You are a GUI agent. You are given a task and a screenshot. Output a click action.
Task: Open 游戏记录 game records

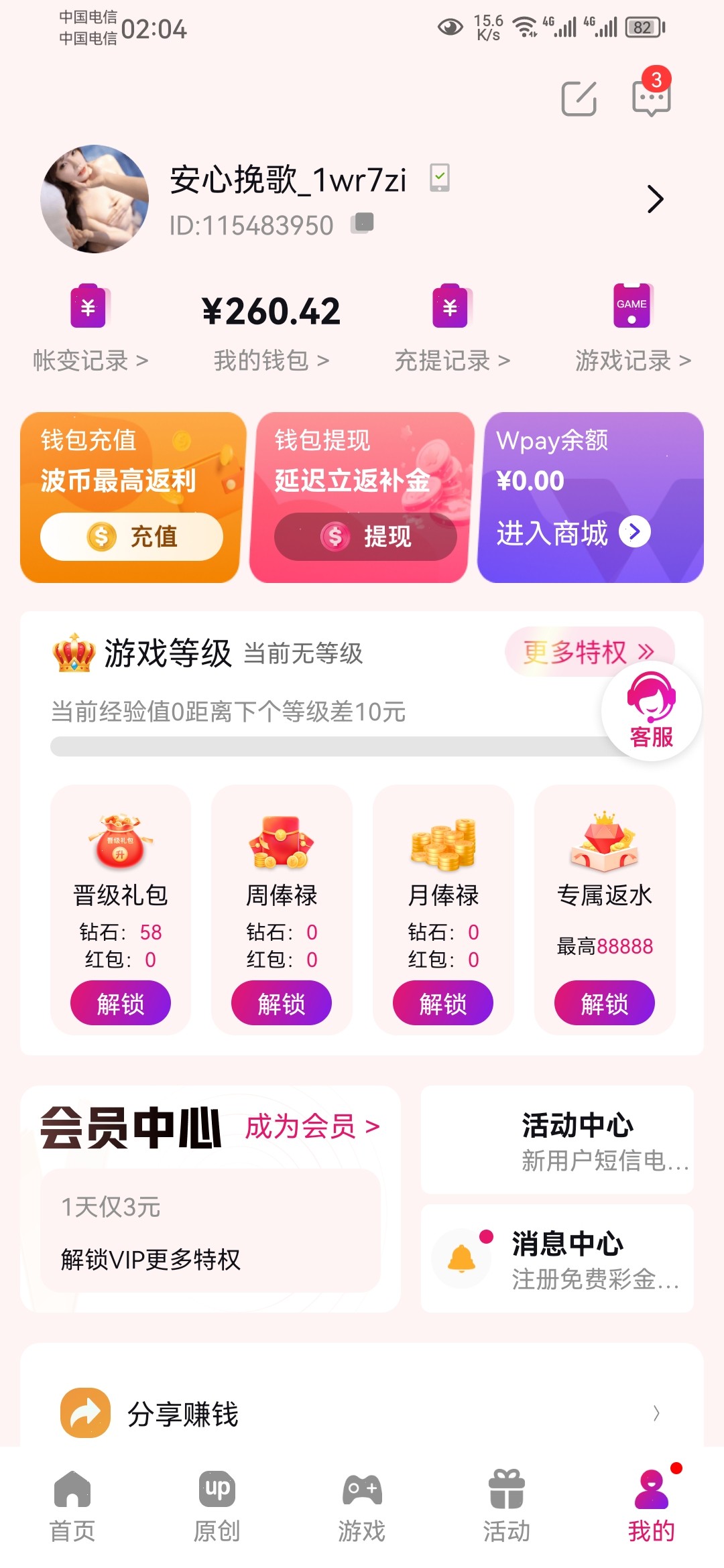(x=632, y=361)
